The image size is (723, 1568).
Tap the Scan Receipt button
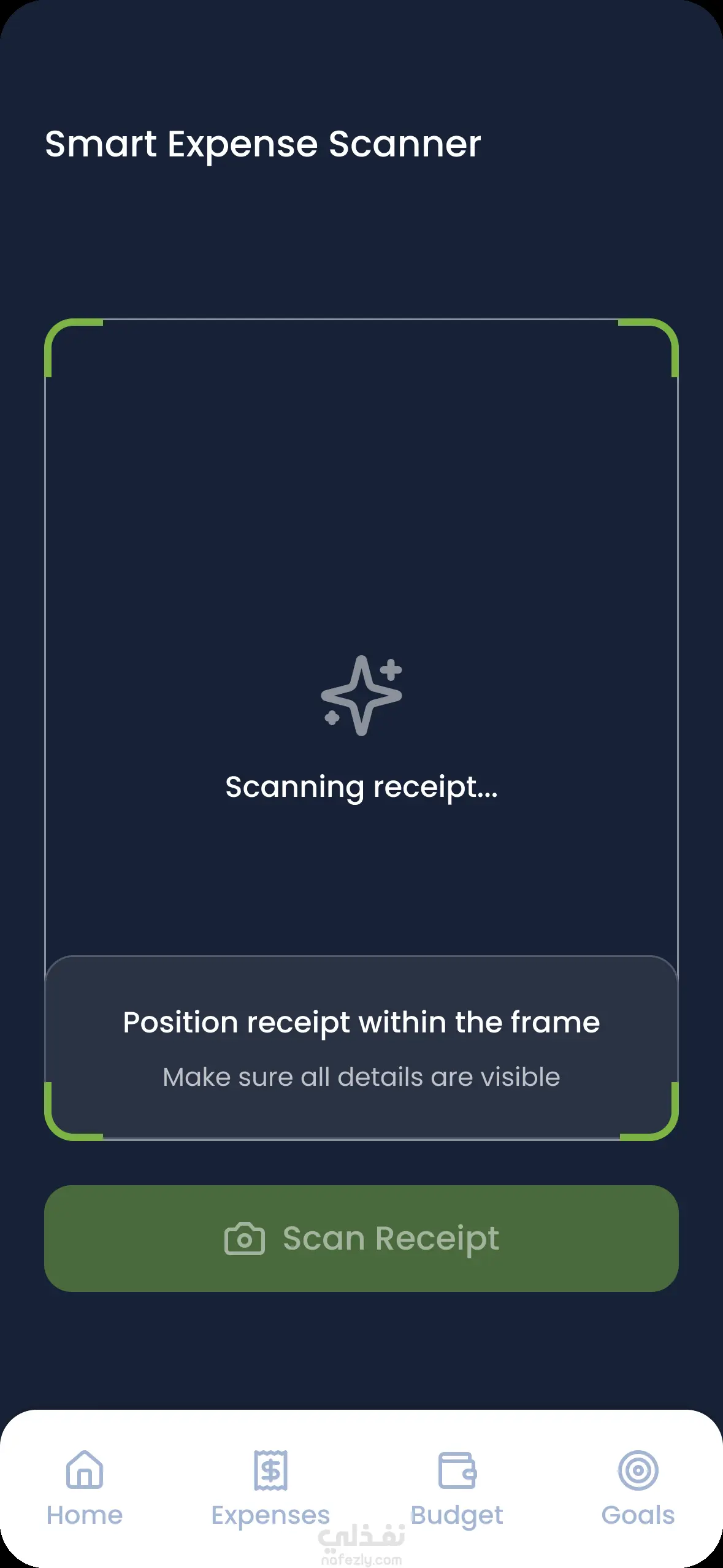pyautogui.click(x=361, y=1238)
